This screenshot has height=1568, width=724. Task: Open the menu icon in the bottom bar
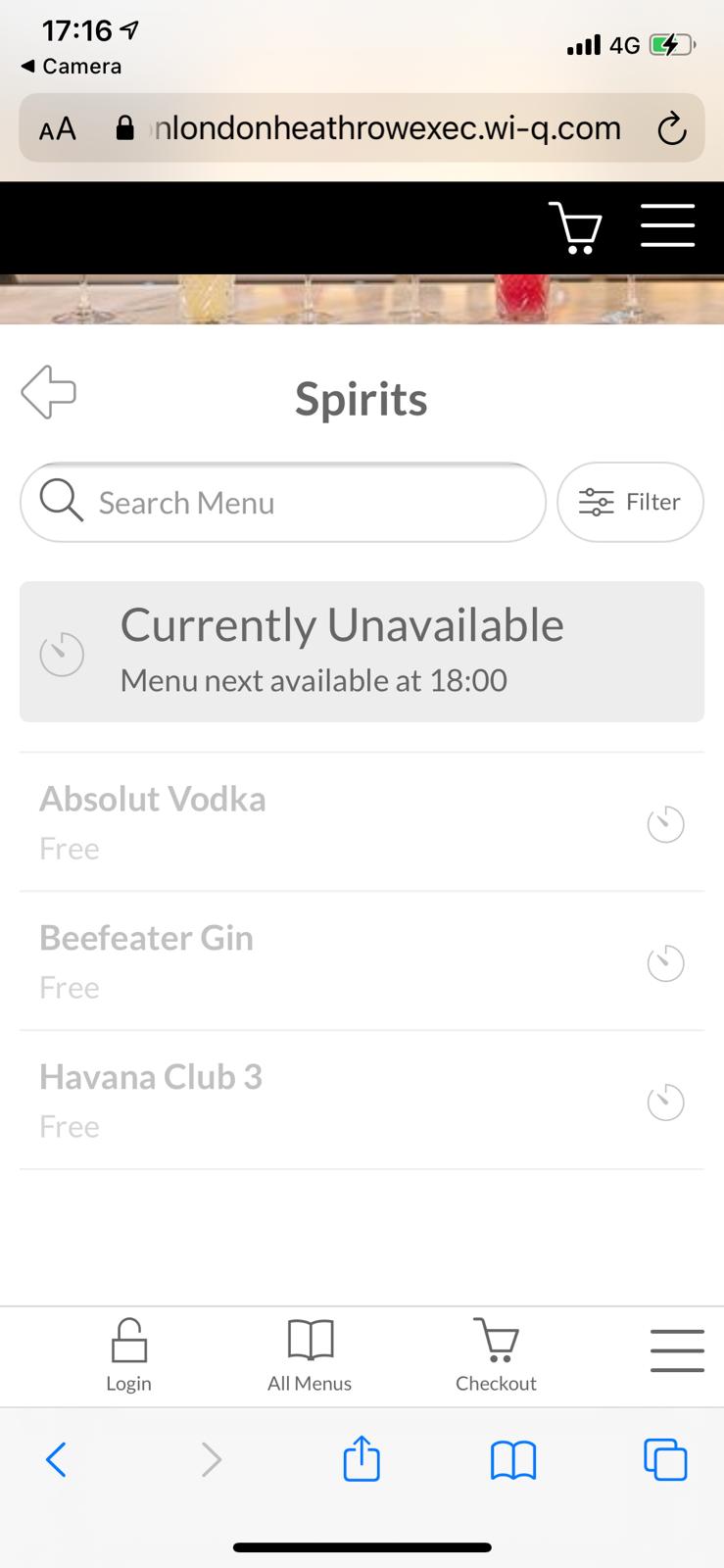[x=677, y=1351]
